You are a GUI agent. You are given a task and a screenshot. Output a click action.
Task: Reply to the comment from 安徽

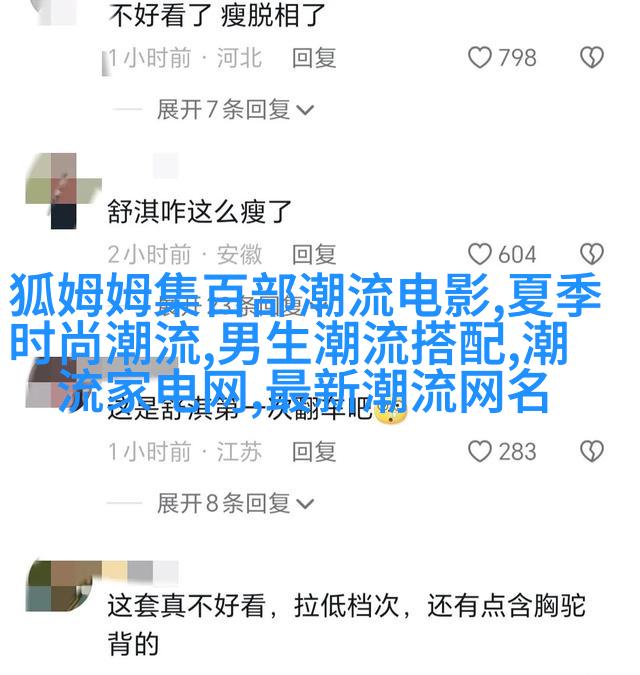[x=314, y=254]
